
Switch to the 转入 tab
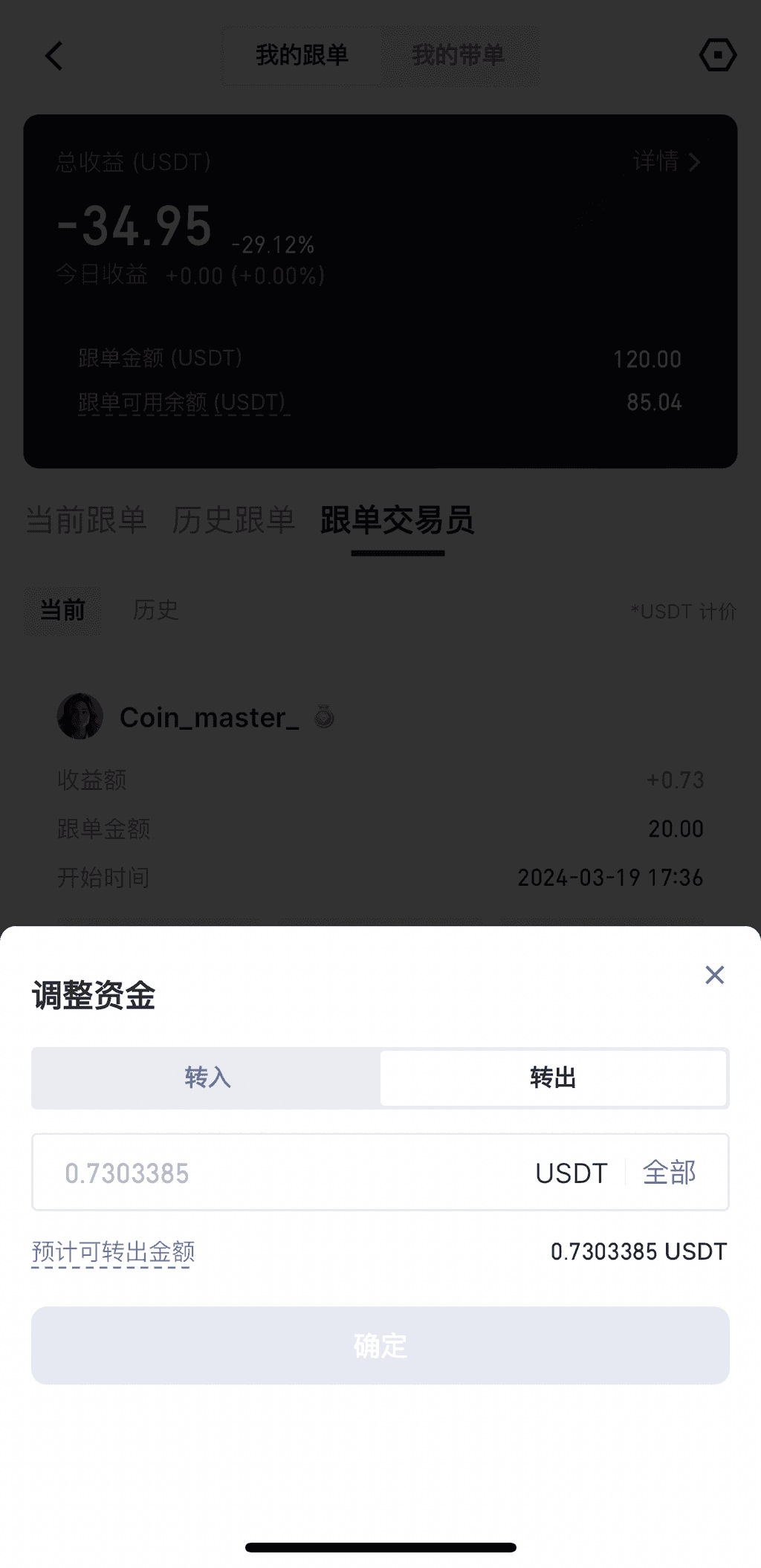point(207,1078)
